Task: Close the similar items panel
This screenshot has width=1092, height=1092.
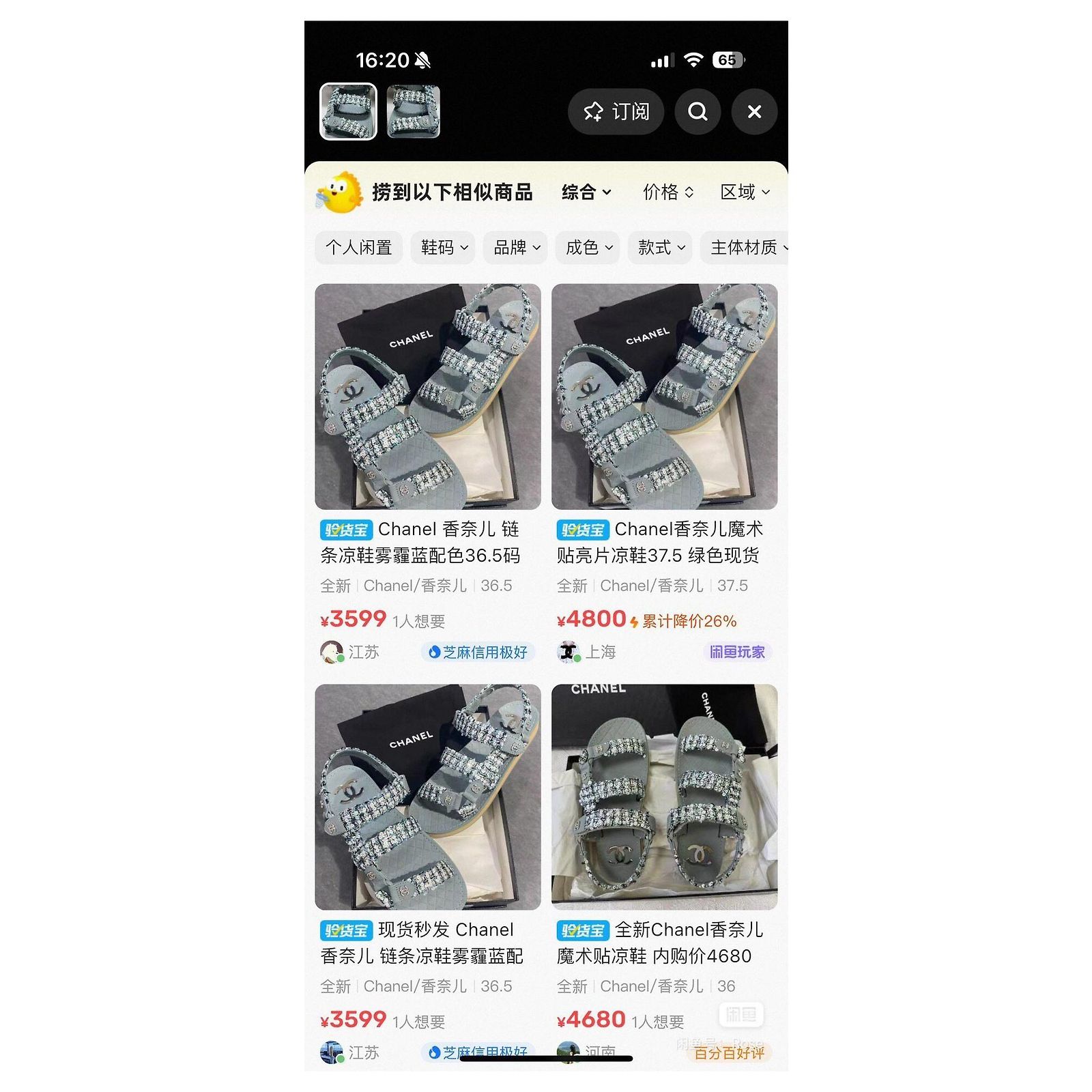Action: 754,111
